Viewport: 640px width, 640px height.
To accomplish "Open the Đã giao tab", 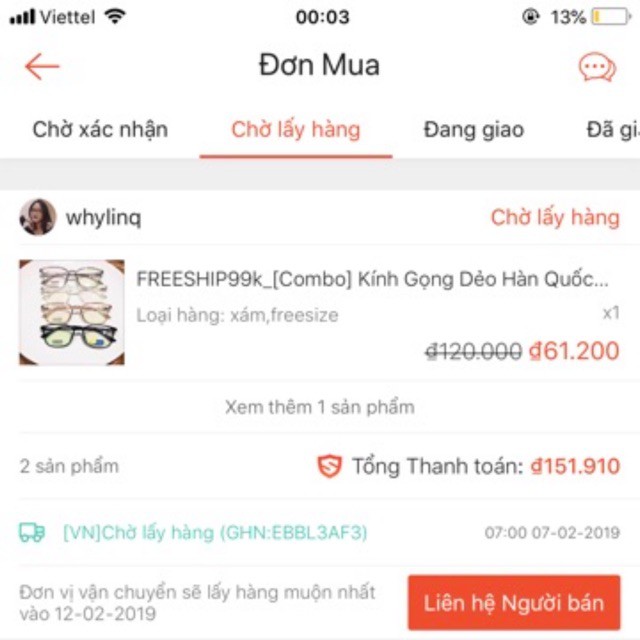I will coord(612,130).
